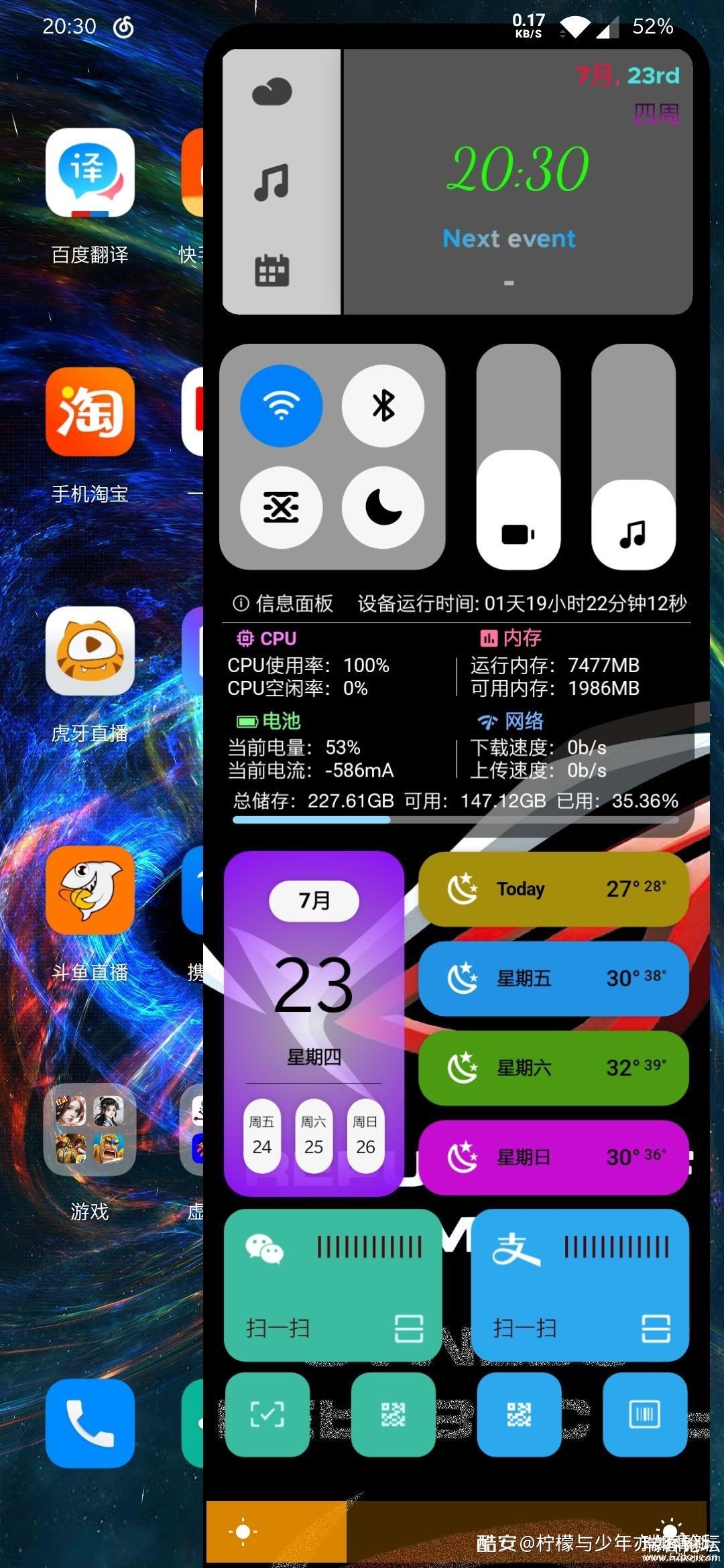Image resolution: width=724 pixels, height=1568 pixels.
Task: Open 虎牙直播 app
Action: pyautogui.click(x=90, y=651)
